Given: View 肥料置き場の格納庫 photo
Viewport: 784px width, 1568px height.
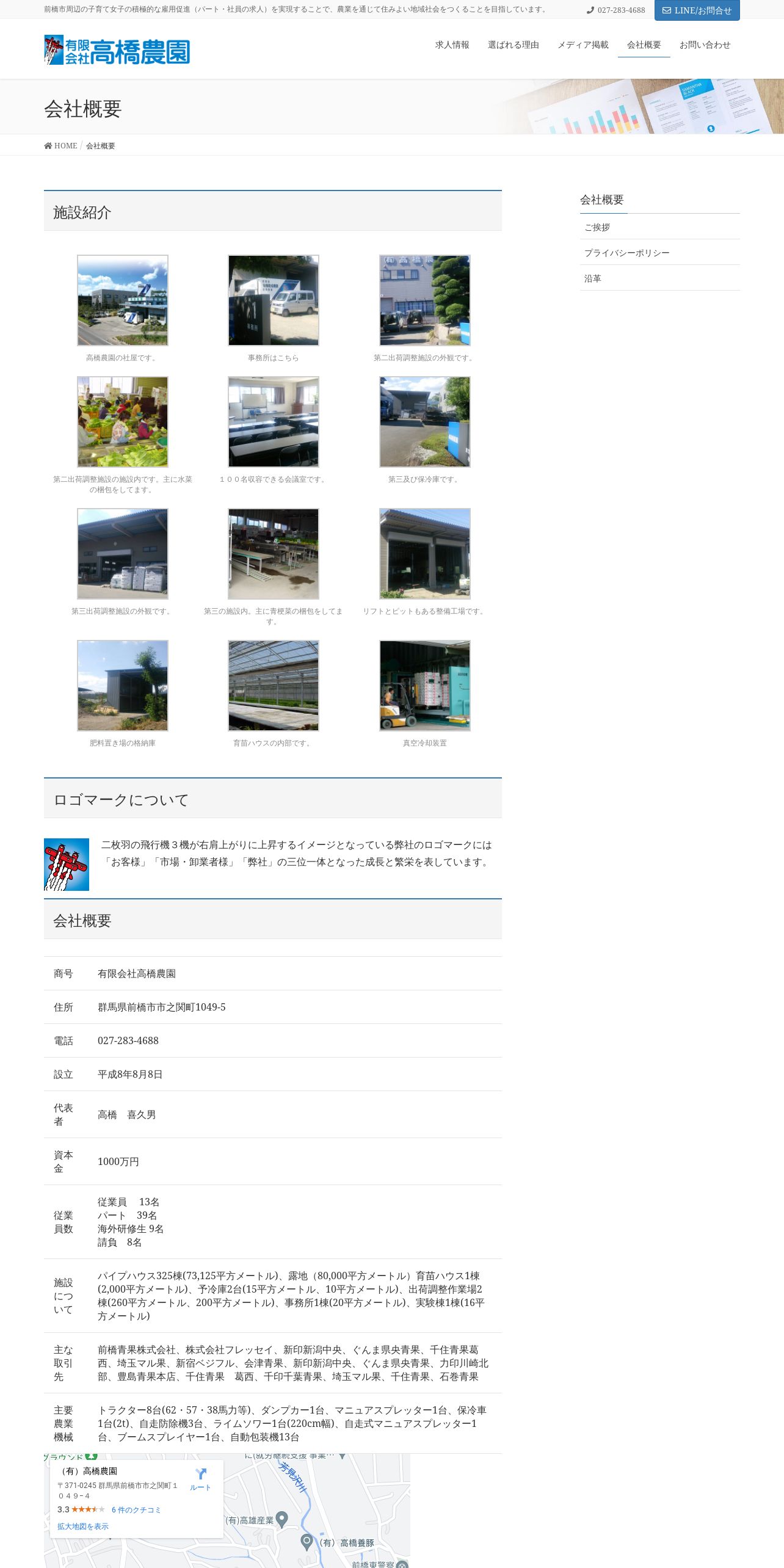Looking at the screenshot, I should point(122,686).
